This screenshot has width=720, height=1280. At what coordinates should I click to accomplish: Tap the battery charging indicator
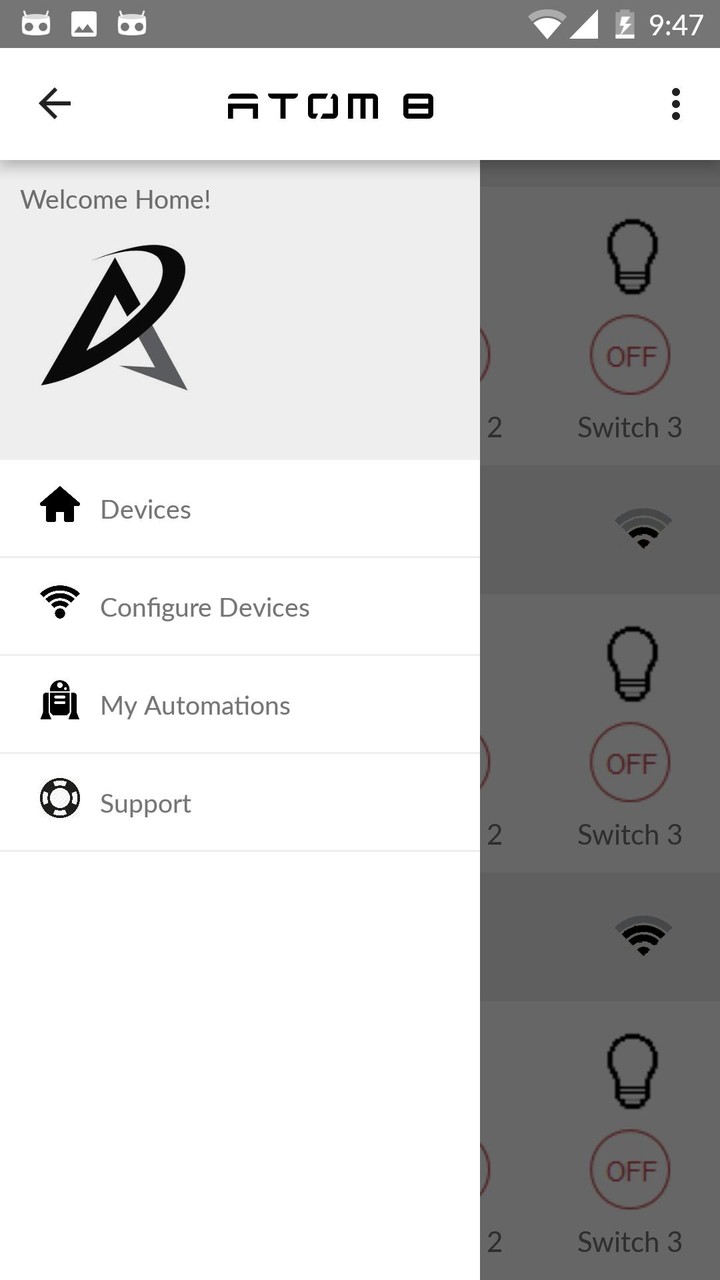tap(625, 24)
